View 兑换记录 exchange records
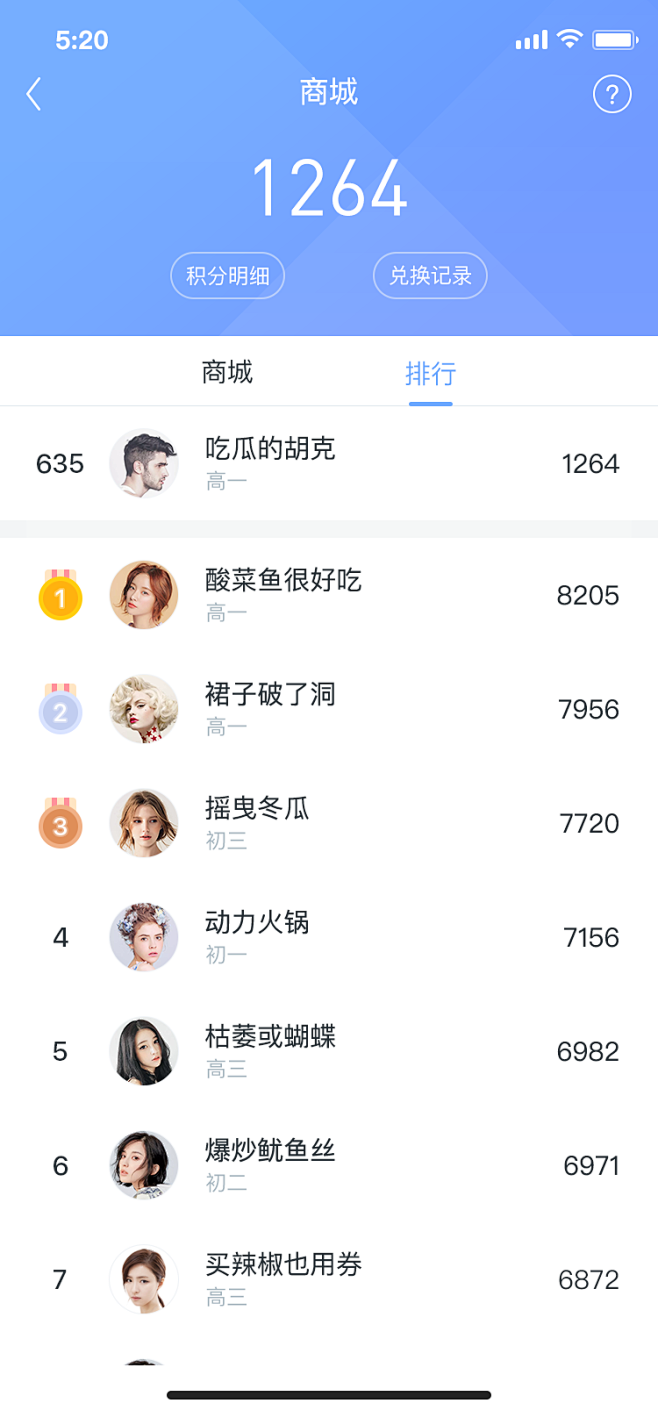 click(x=430, y=276)
